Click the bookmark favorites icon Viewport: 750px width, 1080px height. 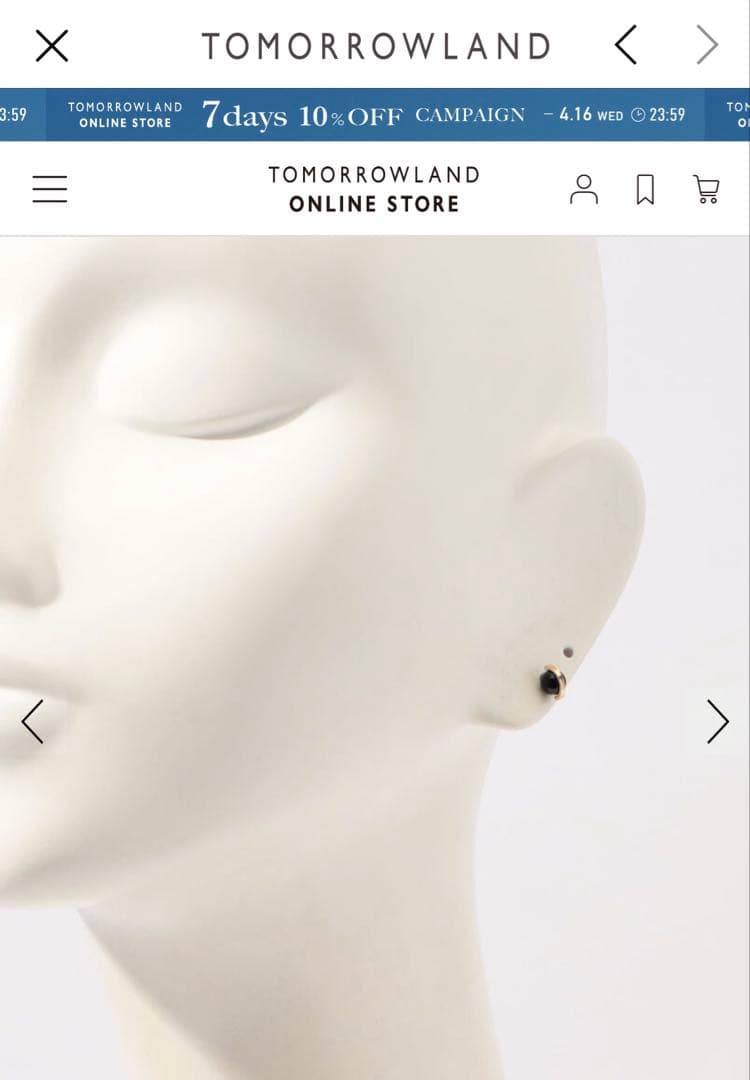645,188
